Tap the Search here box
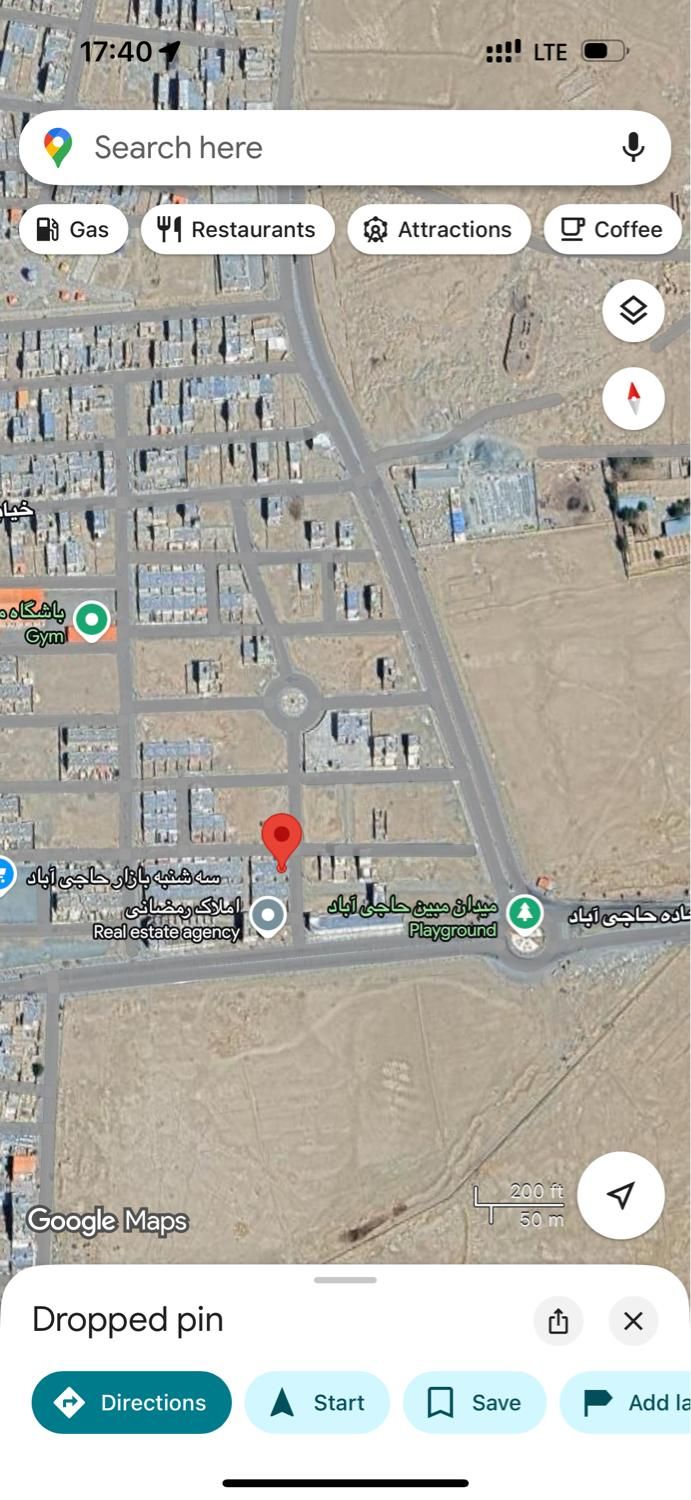Screen dimensions: 691x1500 tap(330, 148)
